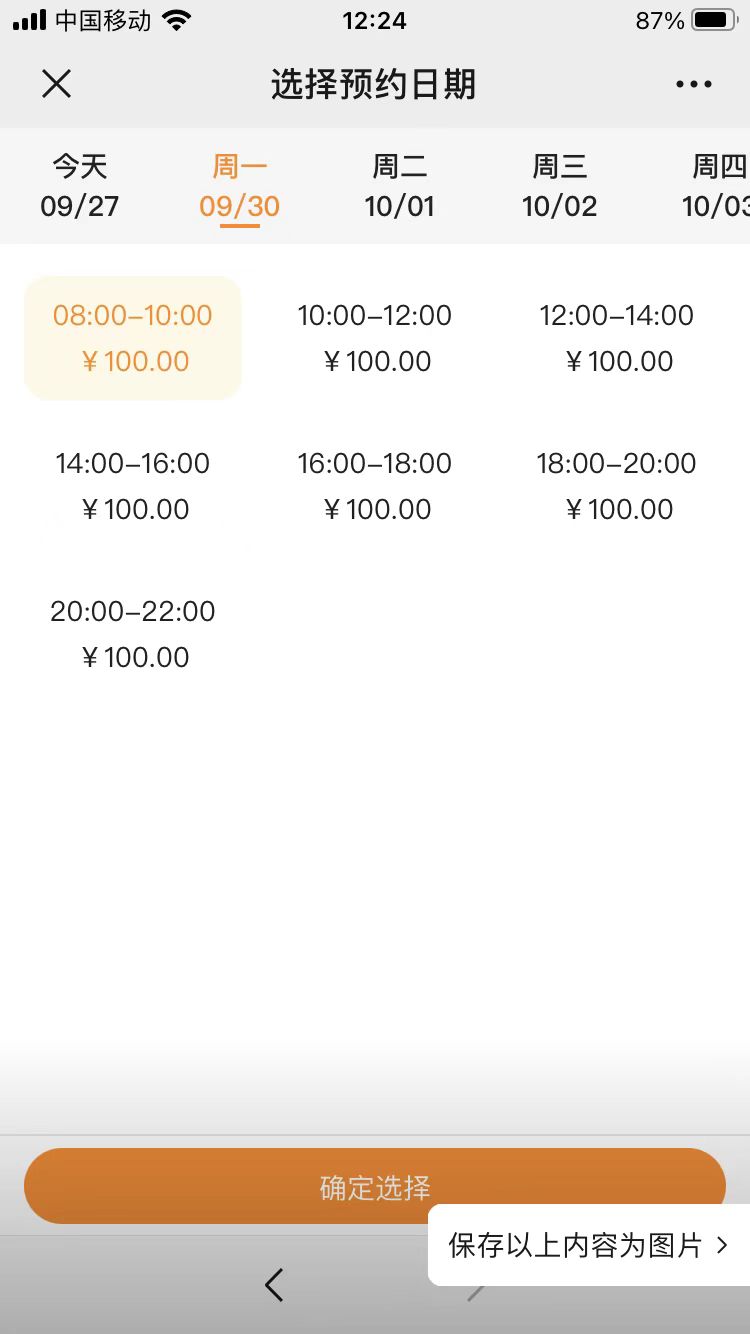Select the 14:00–16:00 time slot
Screen dimensions: 750x1334
click(x=133, y=486)
